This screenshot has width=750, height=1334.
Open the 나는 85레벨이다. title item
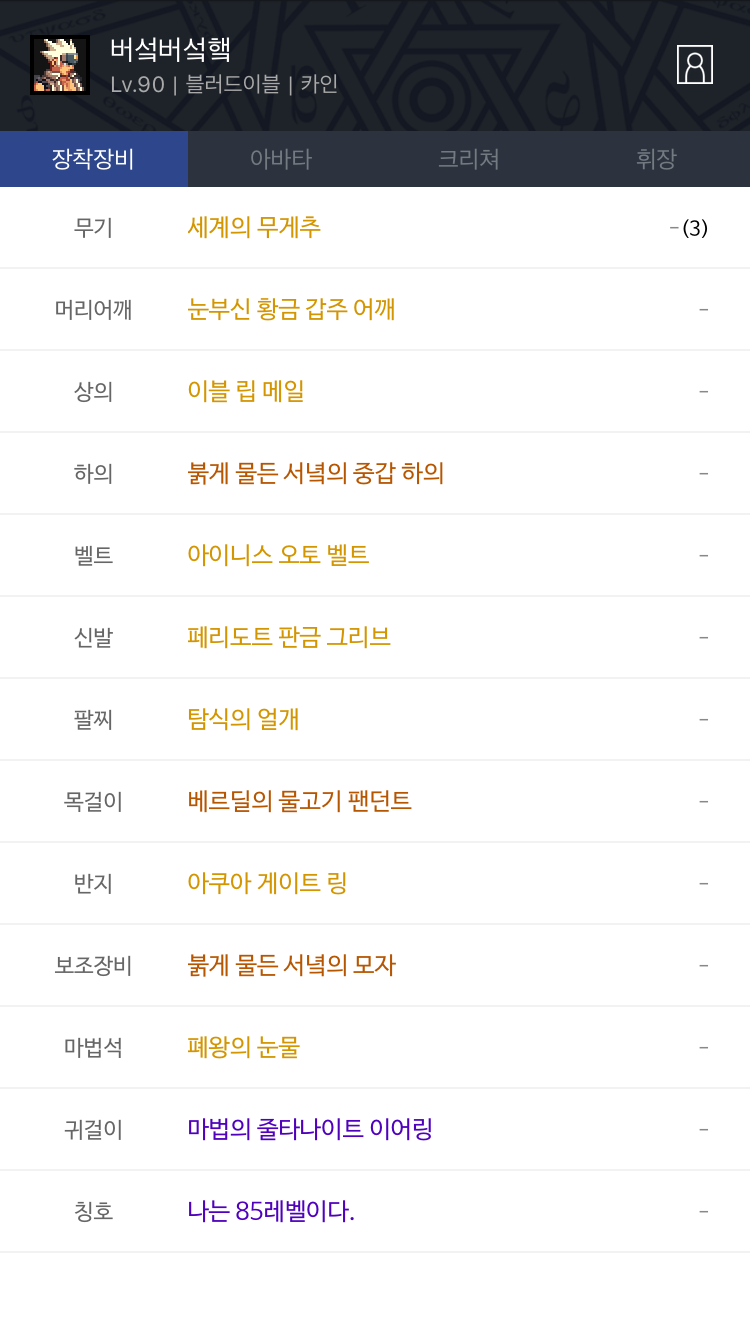tap(271, 1211)
